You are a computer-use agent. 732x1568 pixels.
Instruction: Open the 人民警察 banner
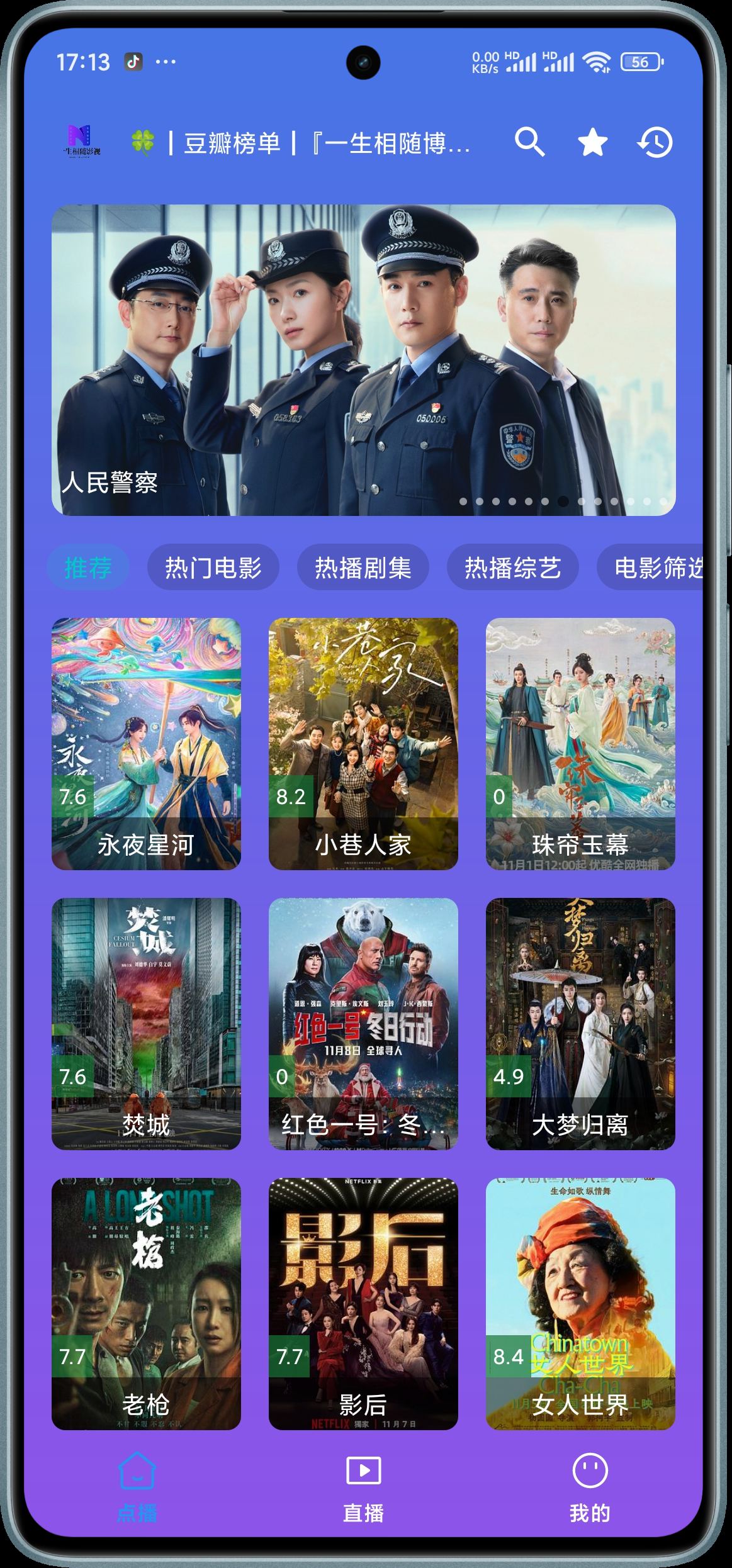[x=363, y=360]
